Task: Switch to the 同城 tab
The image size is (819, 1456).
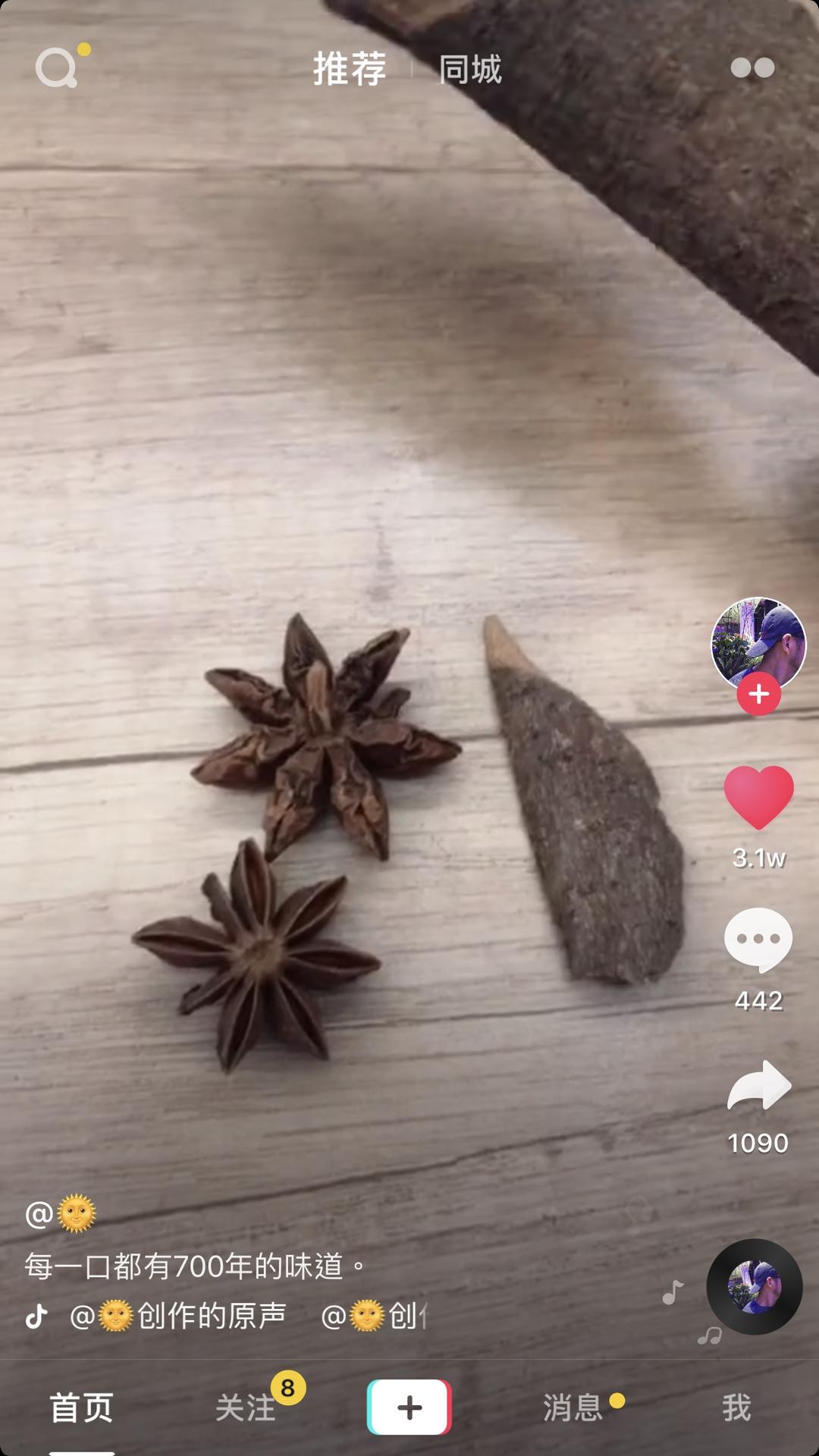Action: [x=469, y=71]
